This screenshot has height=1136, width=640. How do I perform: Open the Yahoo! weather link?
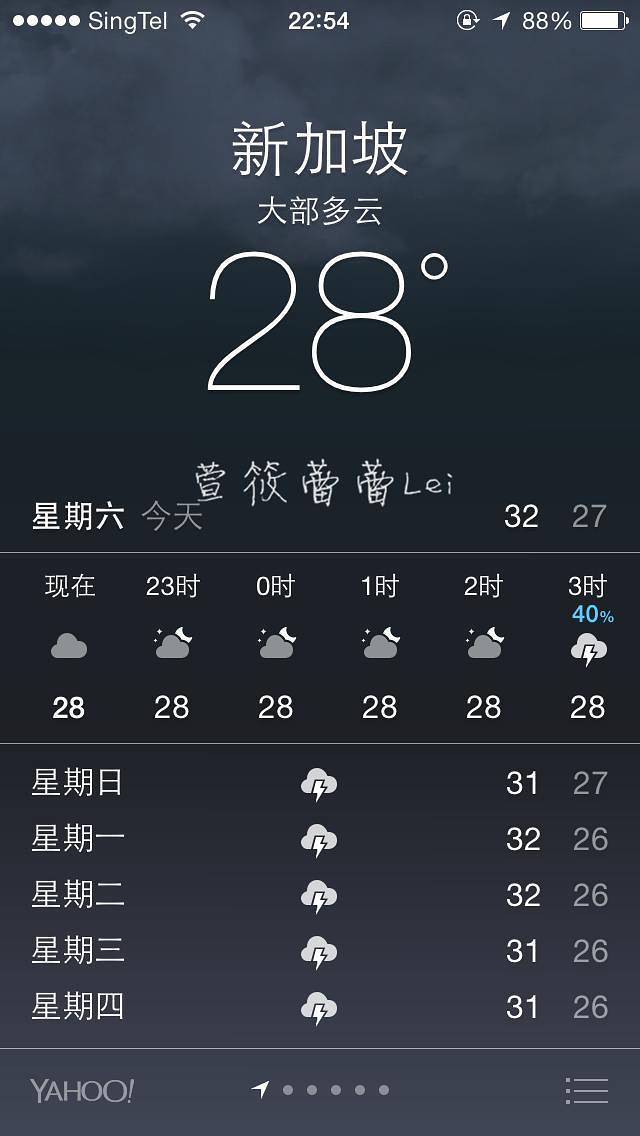82,1090
